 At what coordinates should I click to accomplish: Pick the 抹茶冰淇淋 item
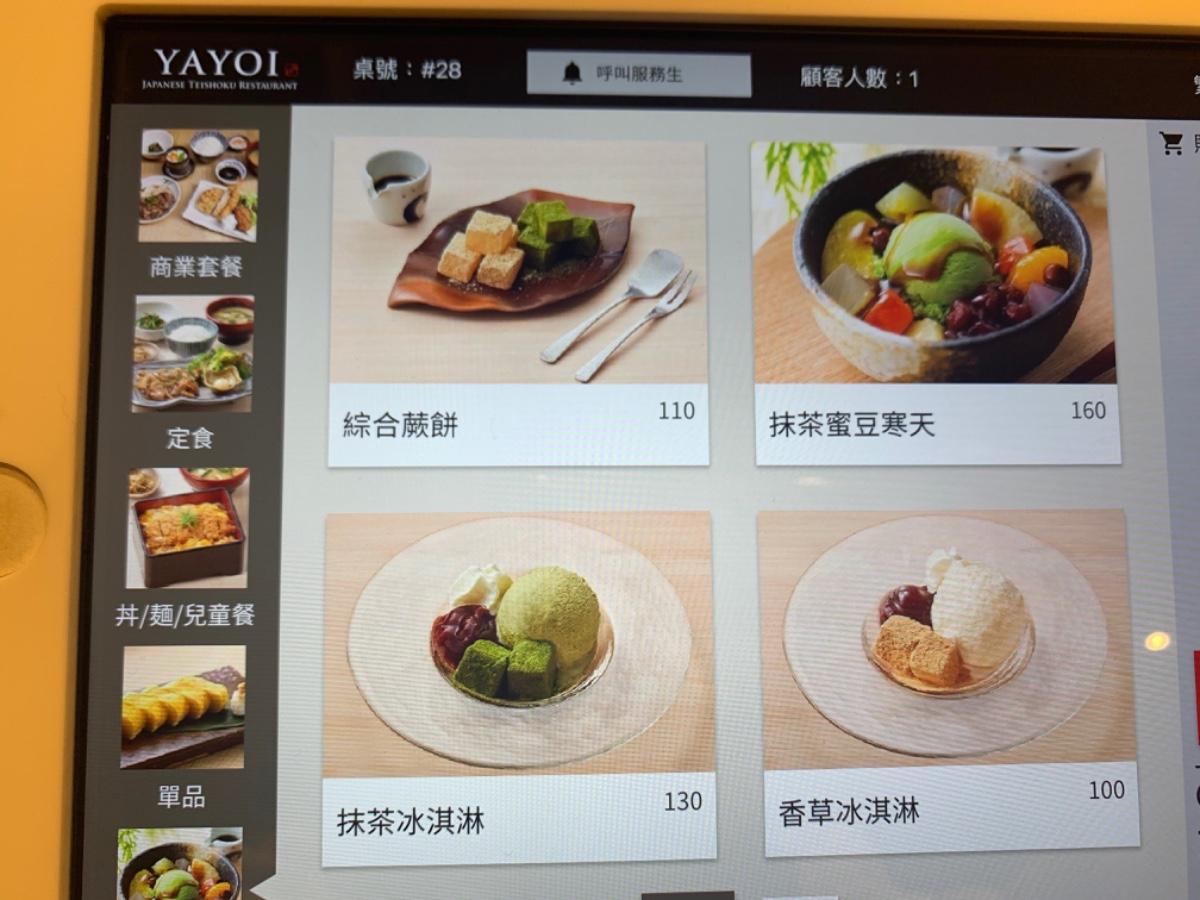pyautogui.click(x=518, y=688)
